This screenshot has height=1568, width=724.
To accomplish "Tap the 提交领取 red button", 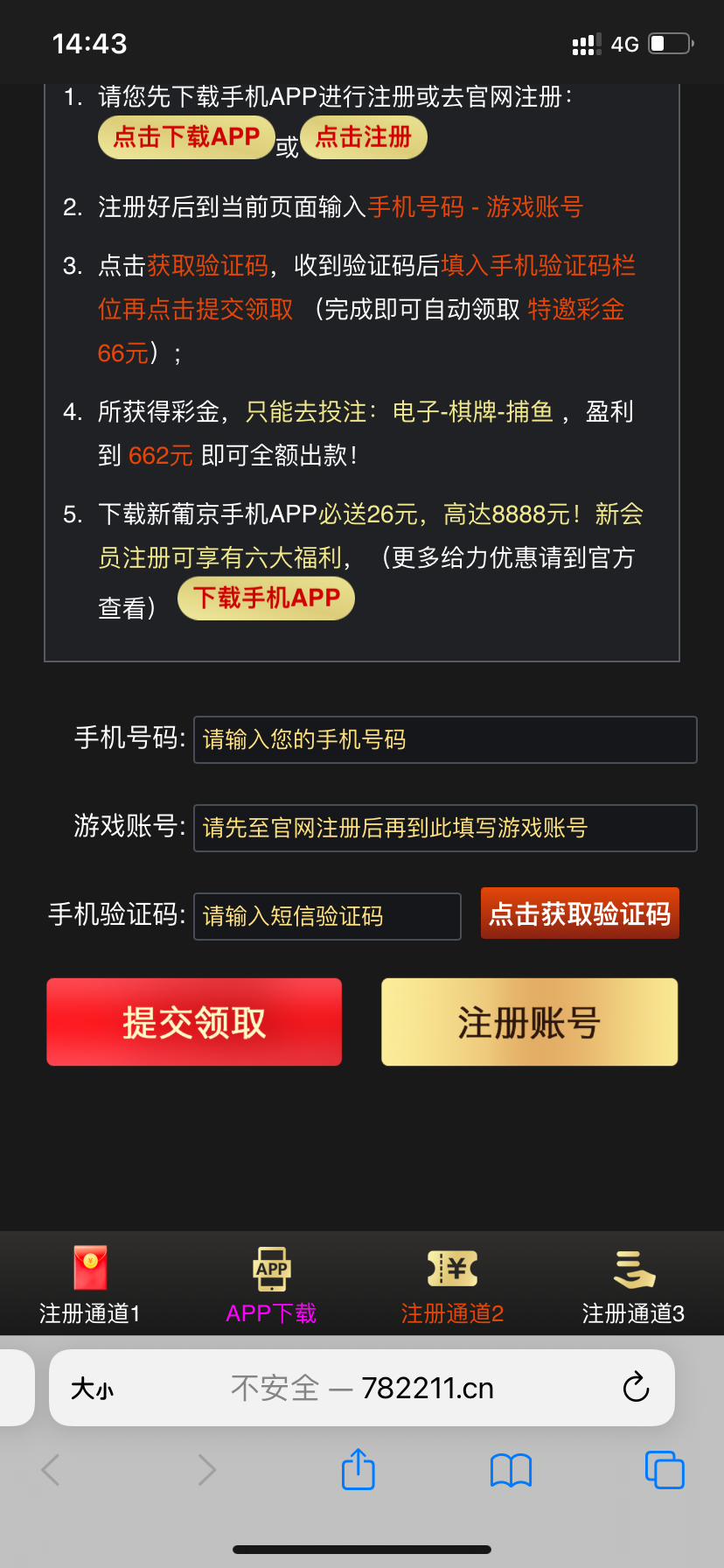I will tap(194, 1021).
